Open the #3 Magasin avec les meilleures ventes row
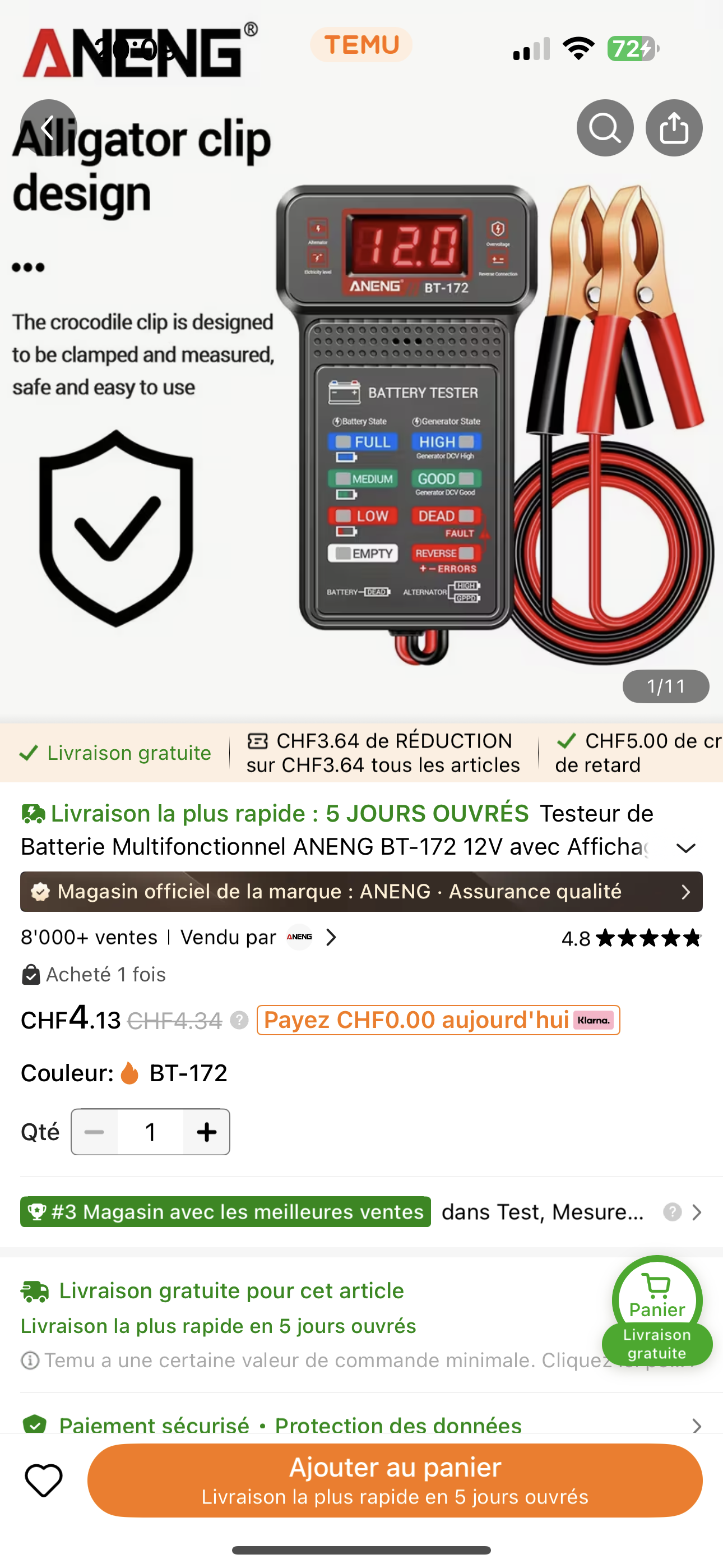Image resolution: width=723 pixels, height=1568 pixels. (361, 1212)
